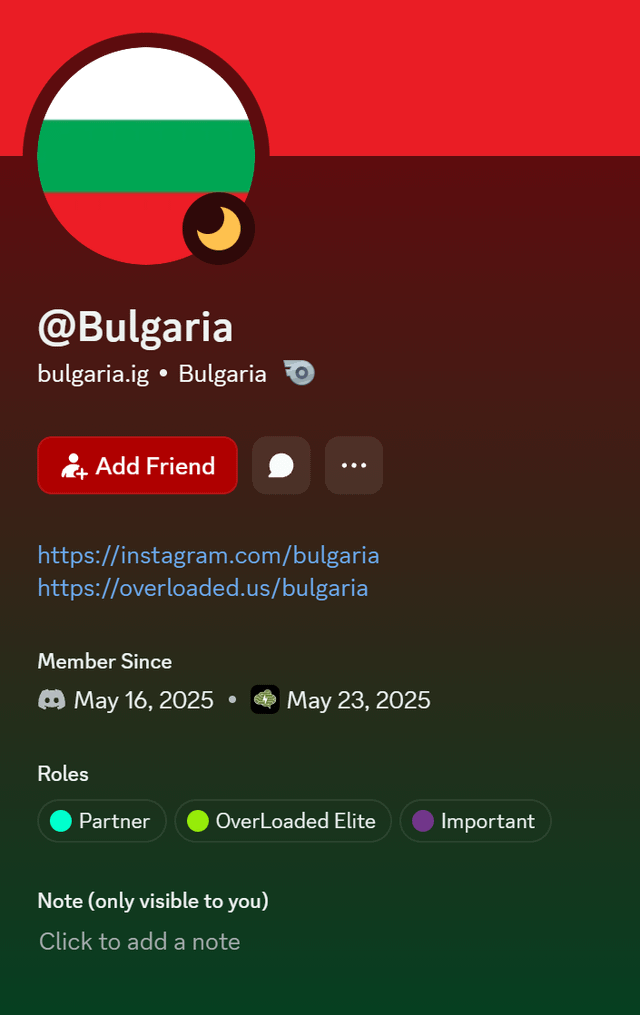Open the instagram.com/bulgaria link
640x1015 pixels.
208,555
